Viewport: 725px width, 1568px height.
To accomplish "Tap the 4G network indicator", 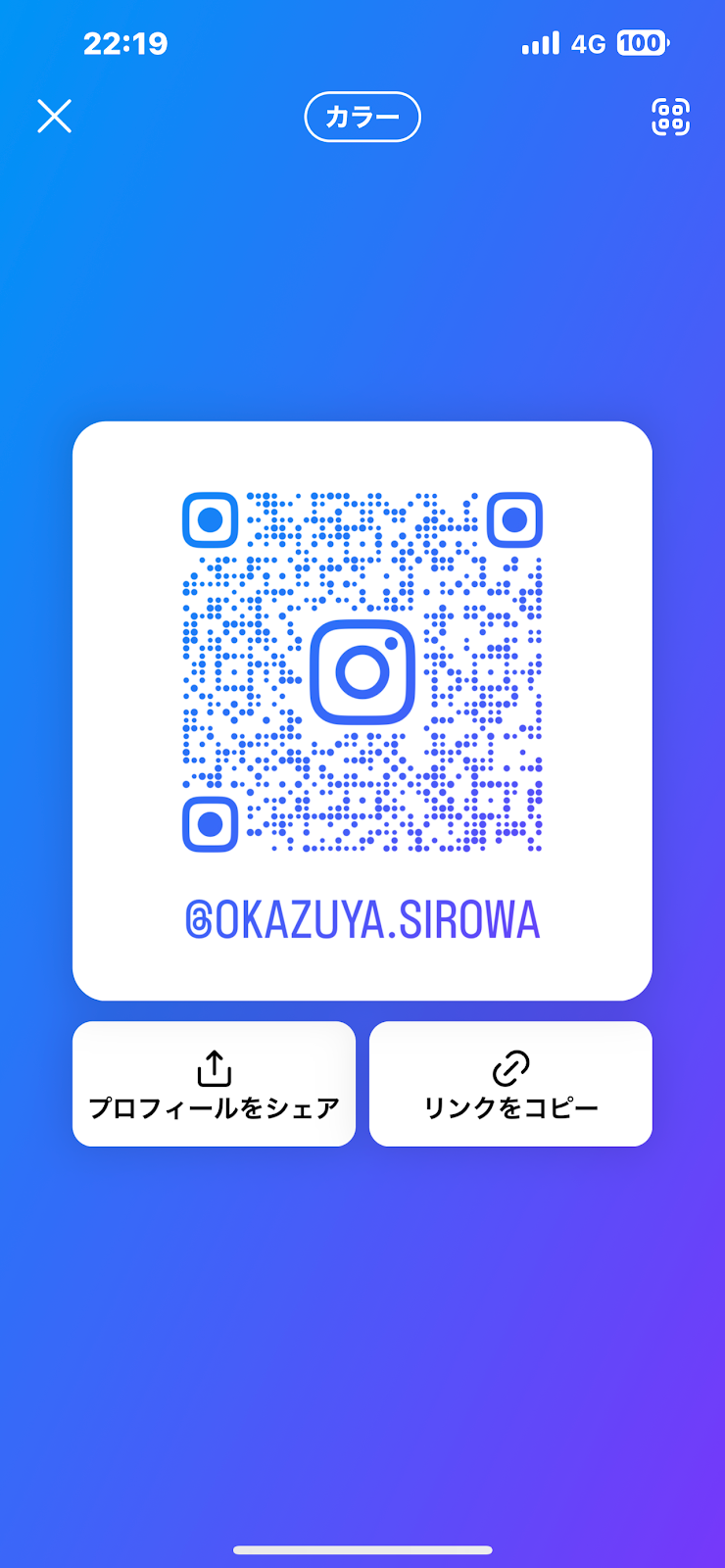I will (x=589, y=43).
